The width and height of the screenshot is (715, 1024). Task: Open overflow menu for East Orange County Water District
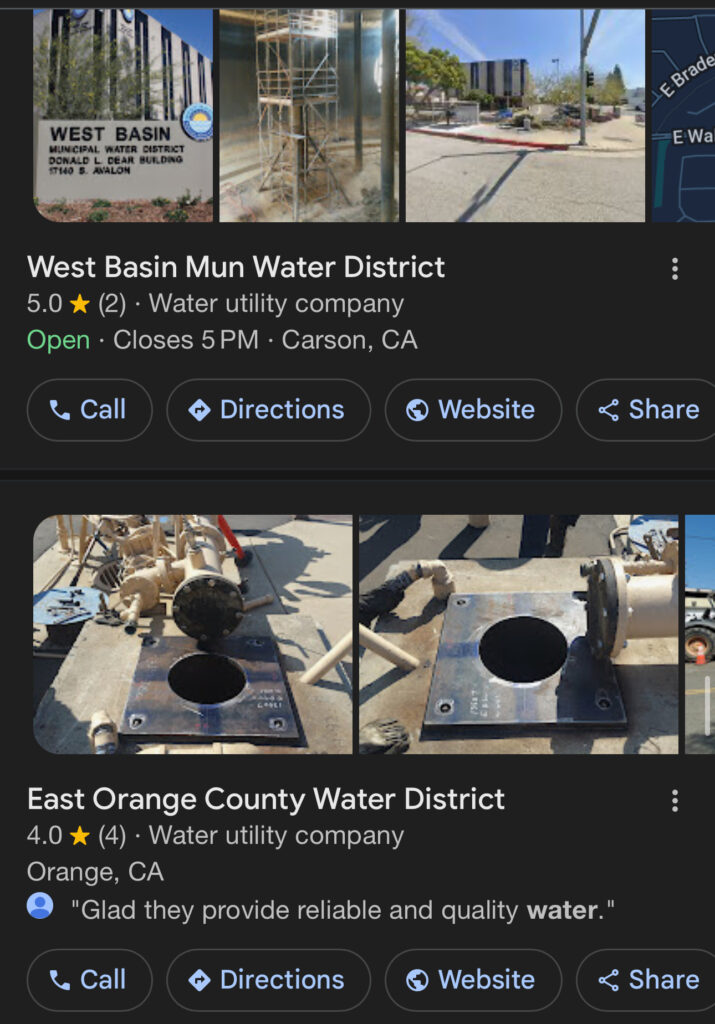(x=675, y=801)
